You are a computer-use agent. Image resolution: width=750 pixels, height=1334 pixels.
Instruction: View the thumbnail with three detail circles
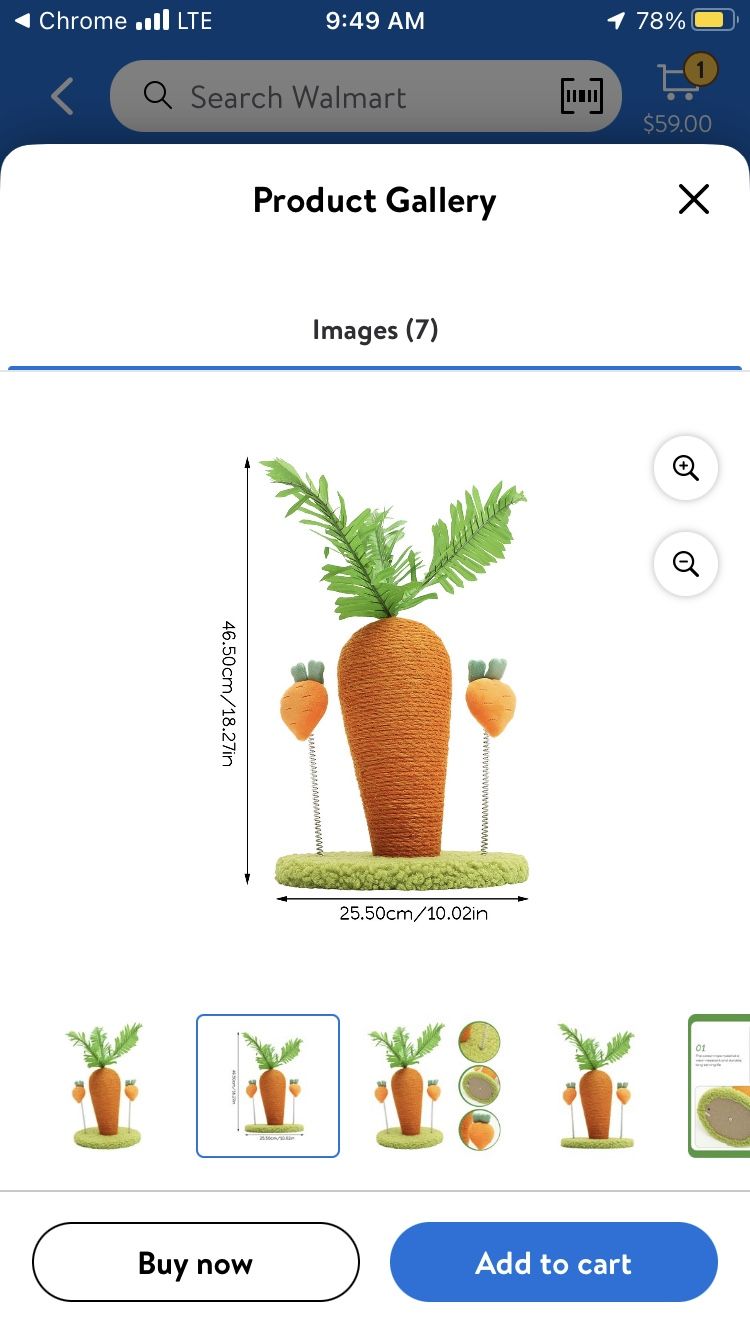pos(432,1086)
